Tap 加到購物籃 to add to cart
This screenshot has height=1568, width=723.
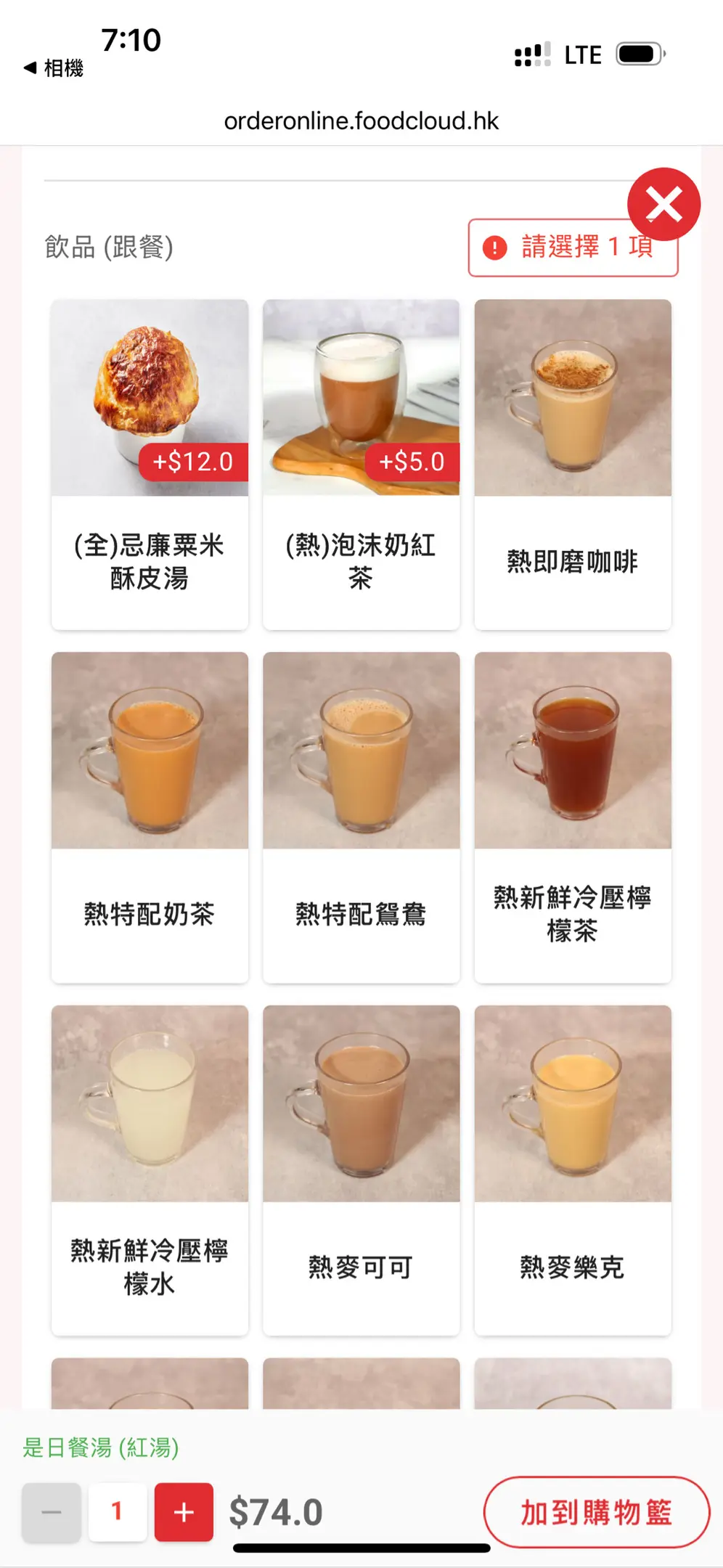coord(596,1512)
